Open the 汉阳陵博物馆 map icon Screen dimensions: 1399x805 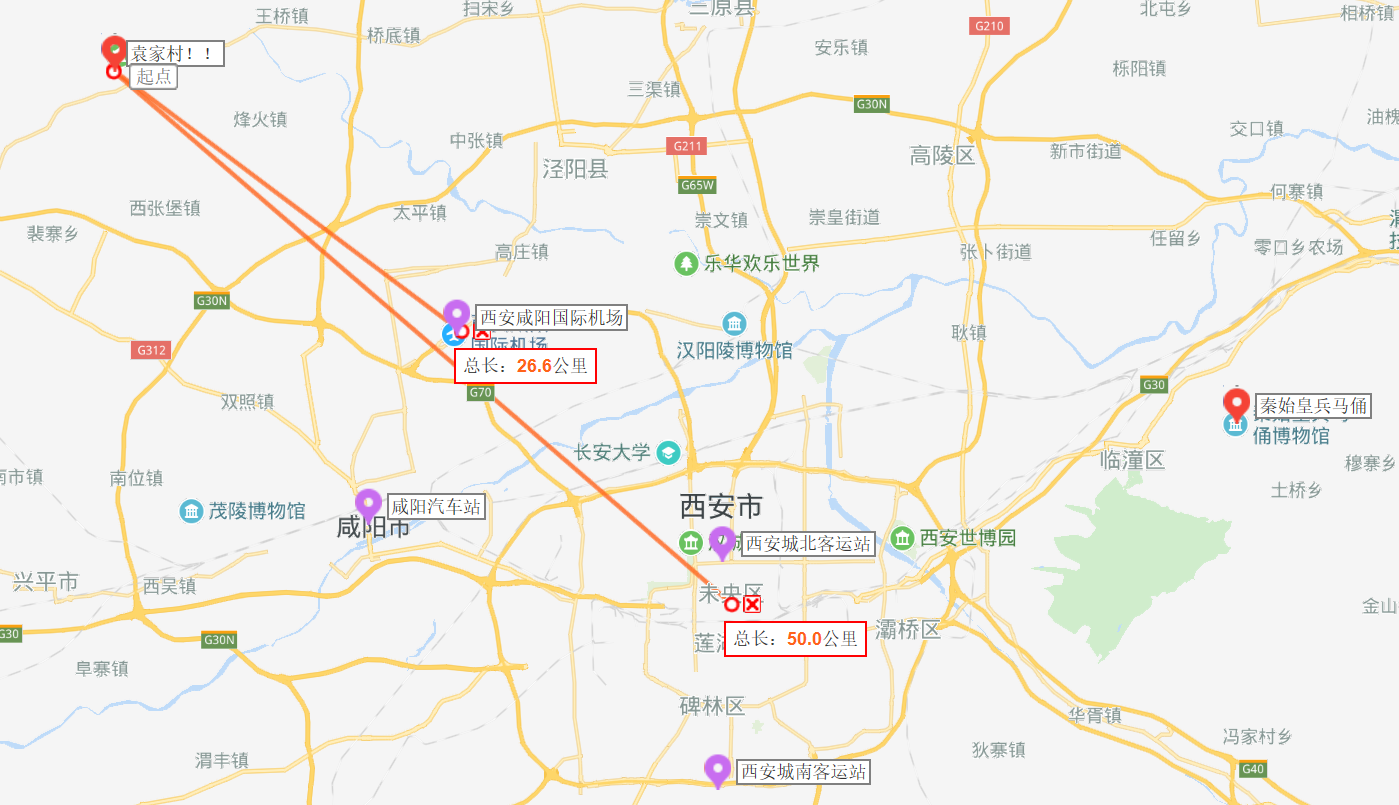click(735, 324)
